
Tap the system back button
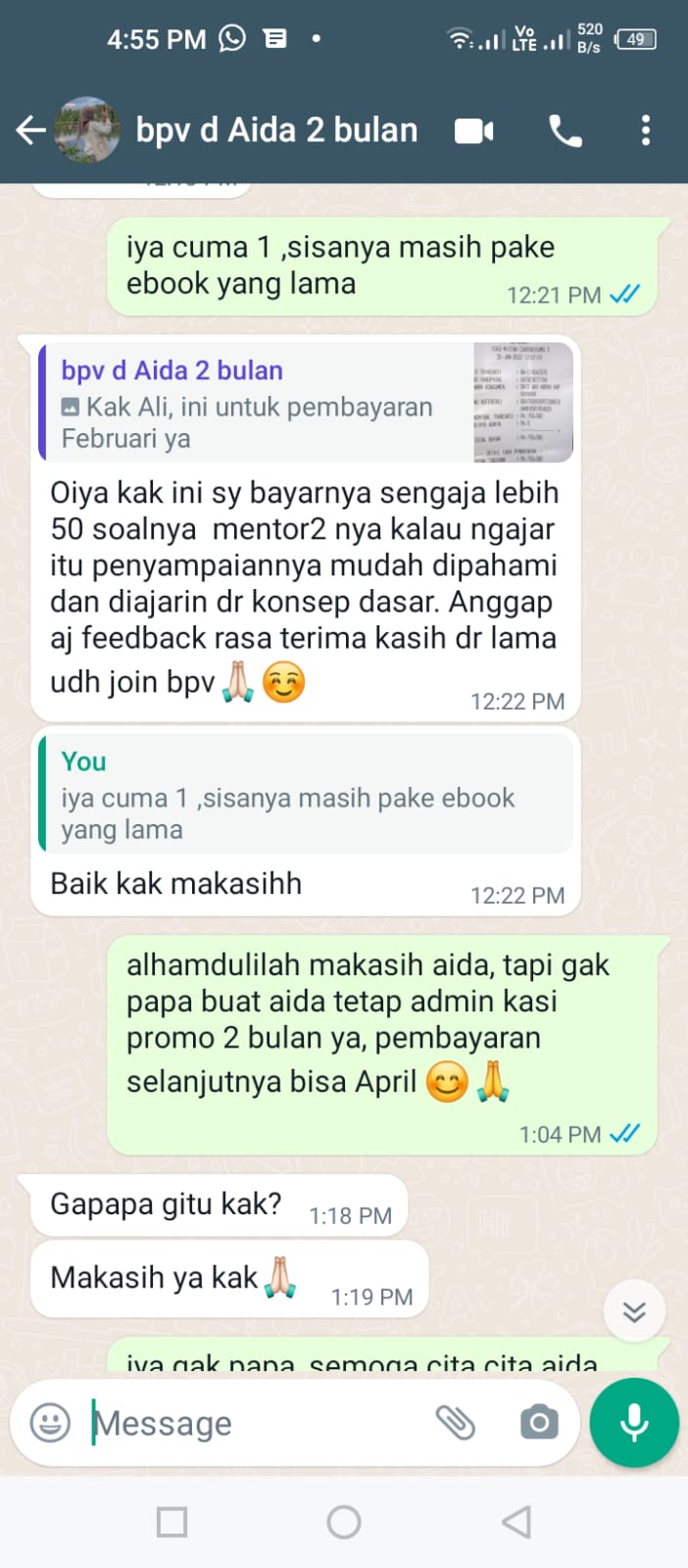516,1522
